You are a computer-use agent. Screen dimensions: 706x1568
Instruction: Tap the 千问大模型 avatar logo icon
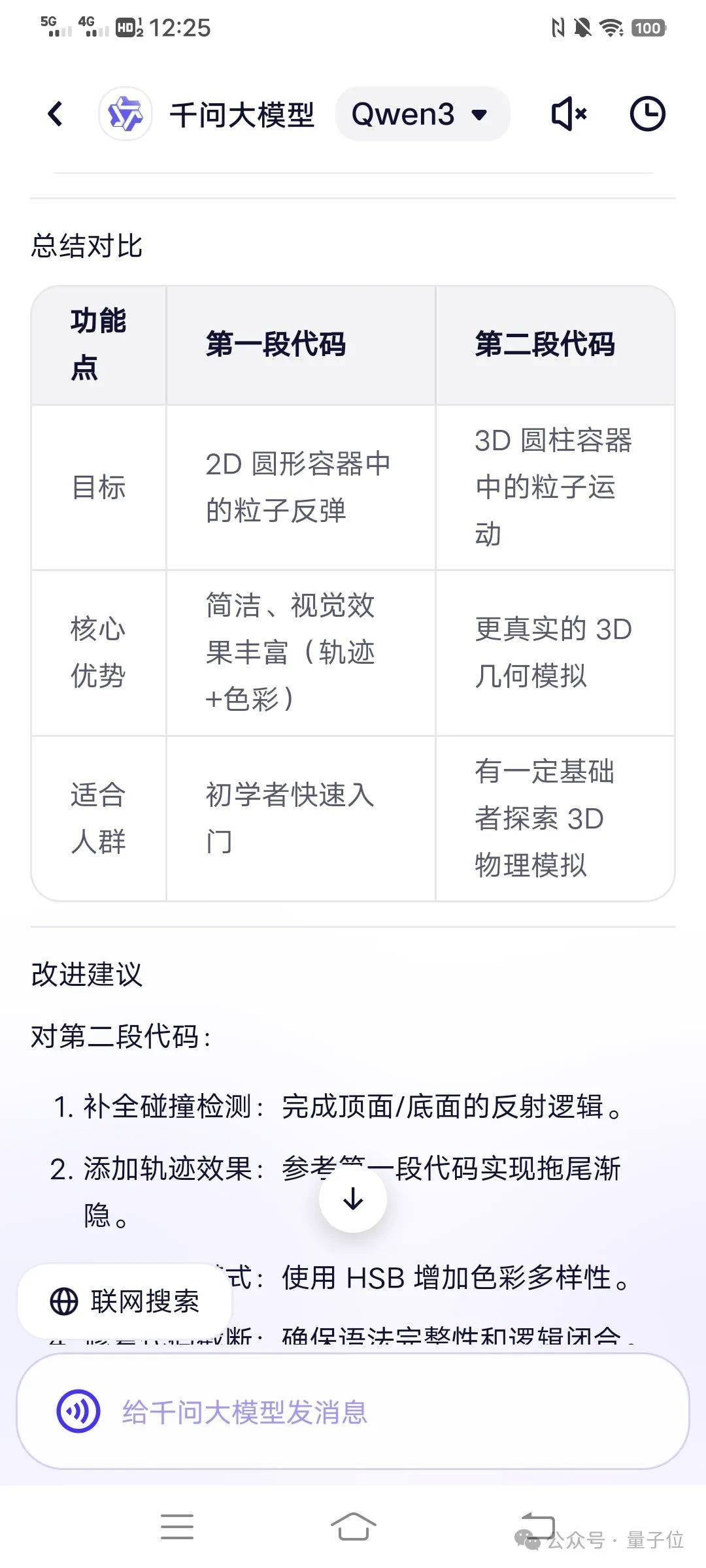point(125,113)
